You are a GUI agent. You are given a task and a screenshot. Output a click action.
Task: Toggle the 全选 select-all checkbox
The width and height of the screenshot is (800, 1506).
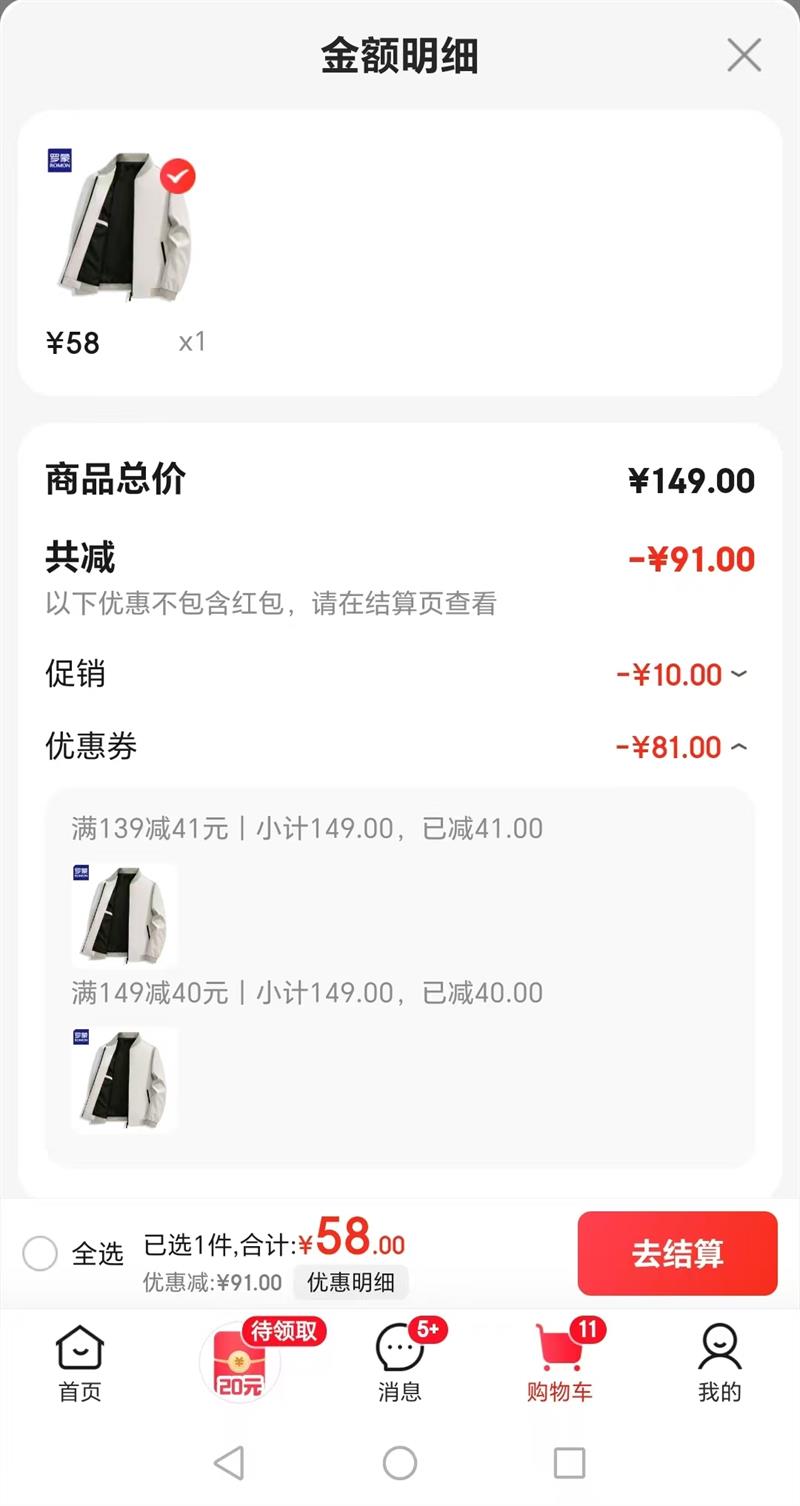[x=40, y=1253]
